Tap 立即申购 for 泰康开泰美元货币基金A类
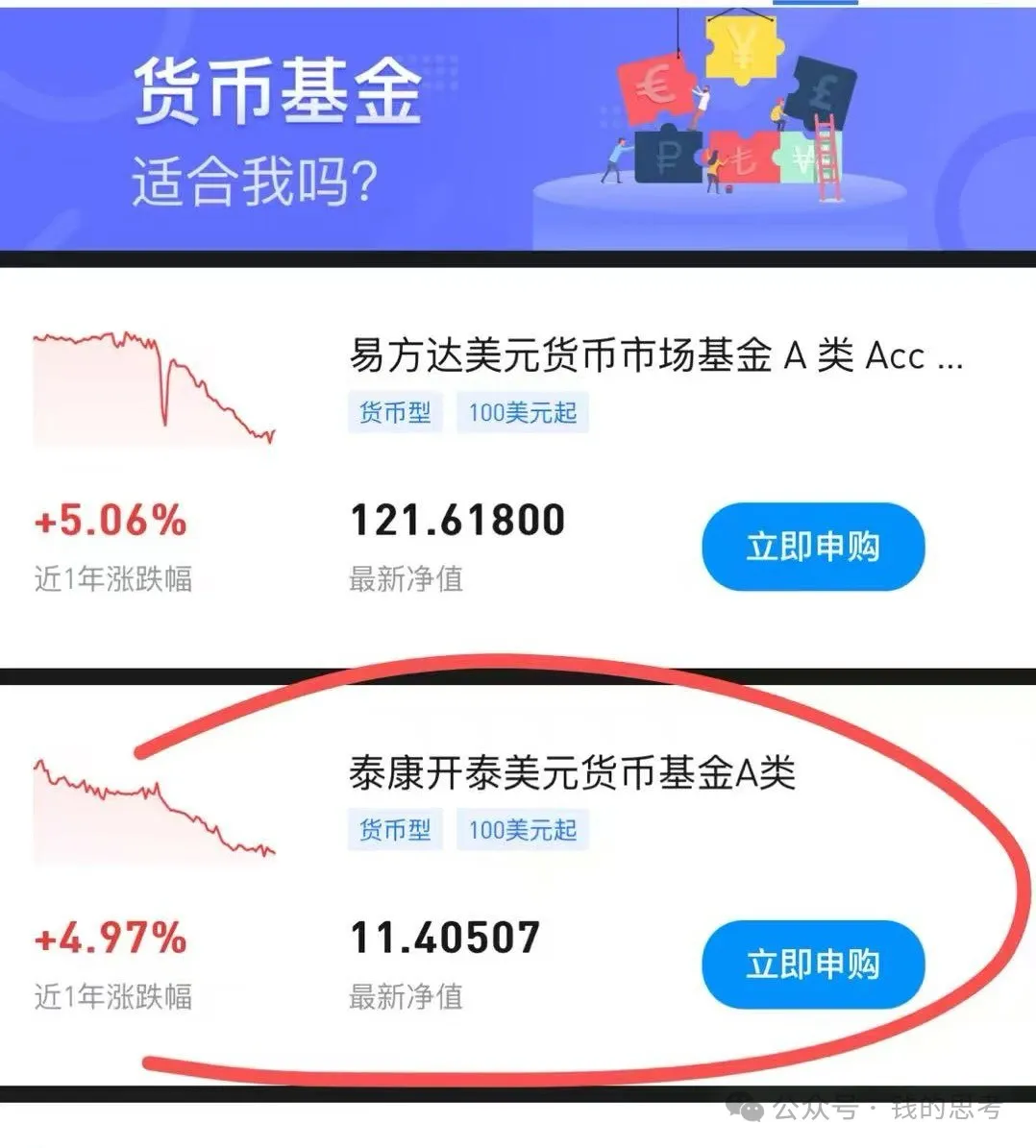Screen dimensions: 1036x1148 tap(812, 965)
